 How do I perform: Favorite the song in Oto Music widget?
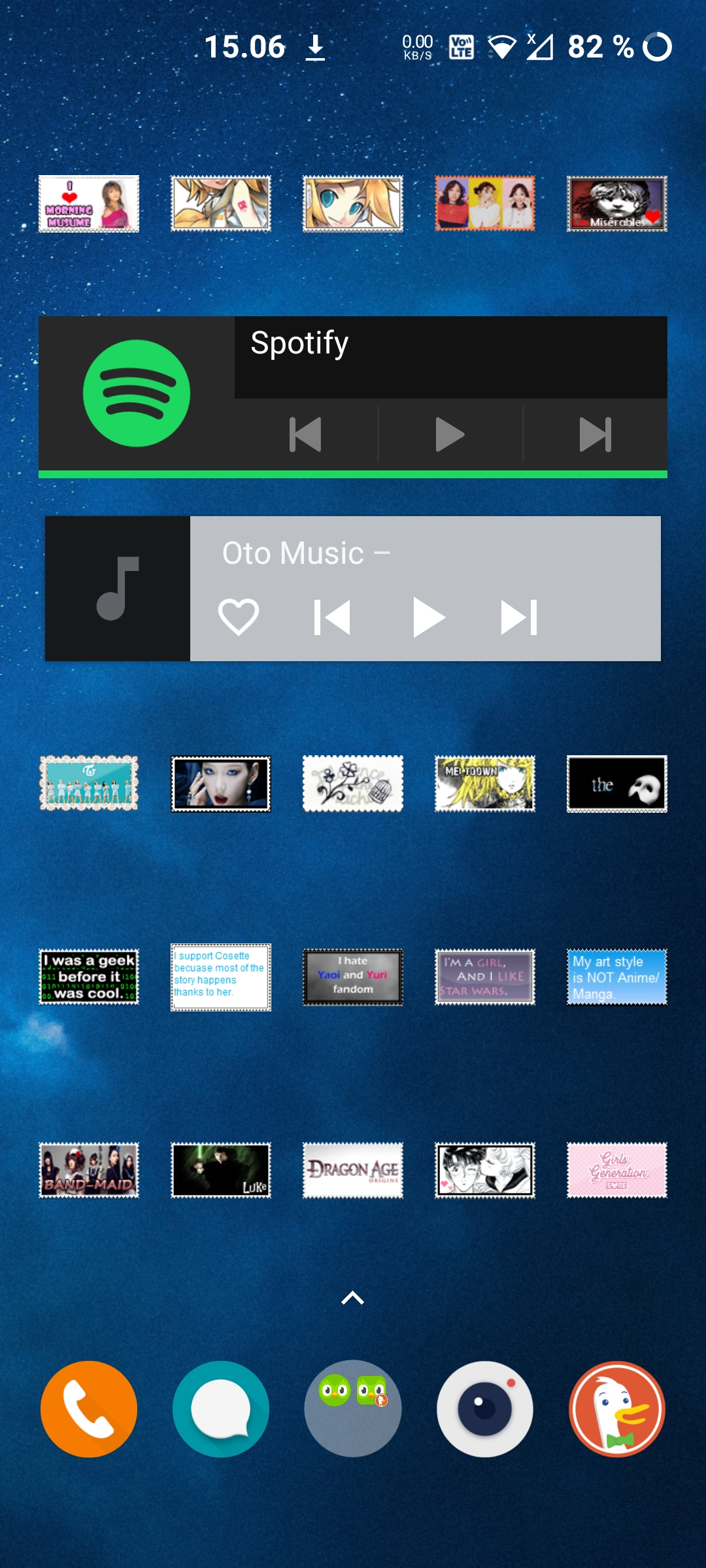tap(239, 617)
